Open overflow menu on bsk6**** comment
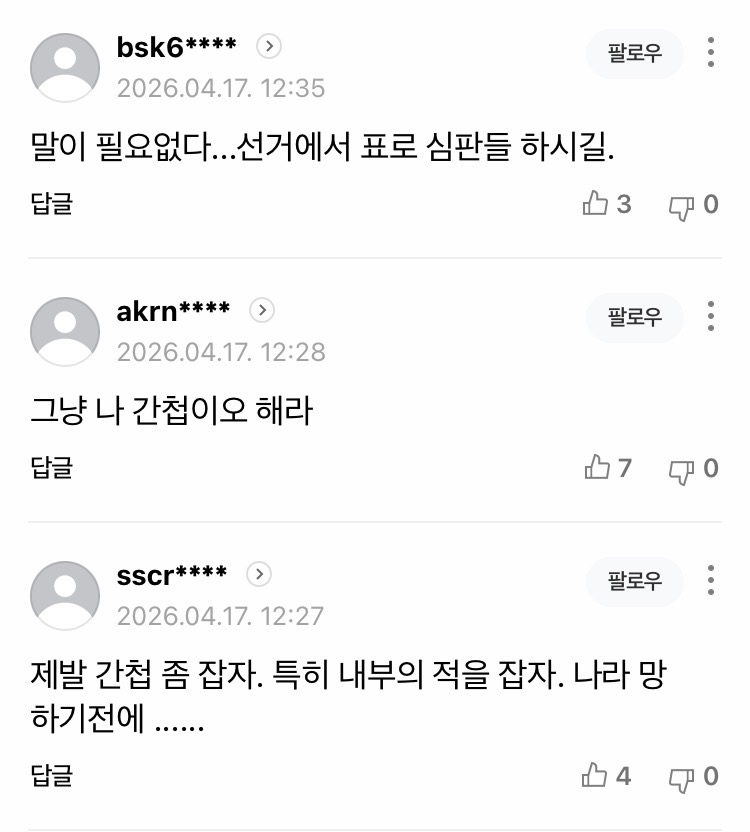The width and height of the screenshot is (750, 832). coord(711,53)
